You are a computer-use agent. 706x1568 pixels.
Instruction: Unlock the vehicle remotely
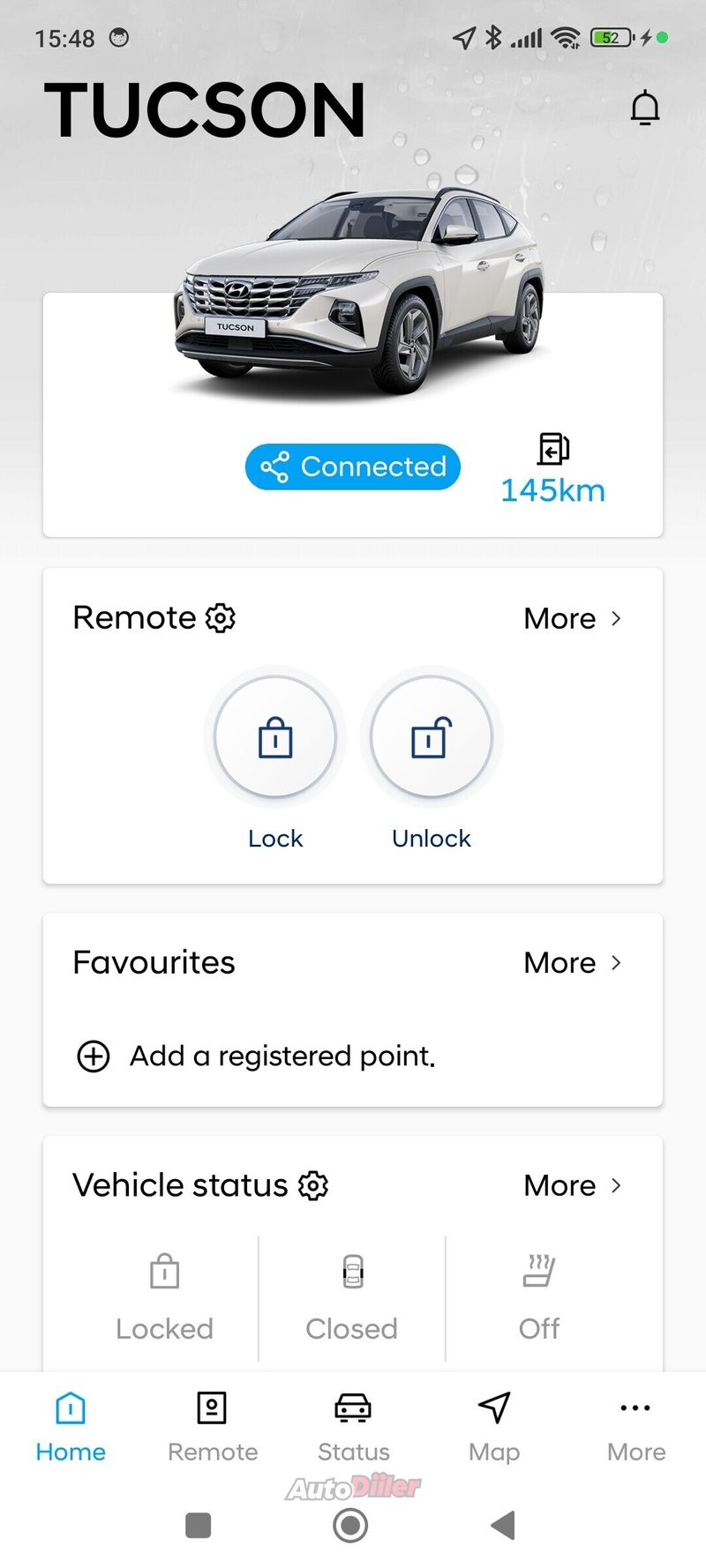click(431, 737)
